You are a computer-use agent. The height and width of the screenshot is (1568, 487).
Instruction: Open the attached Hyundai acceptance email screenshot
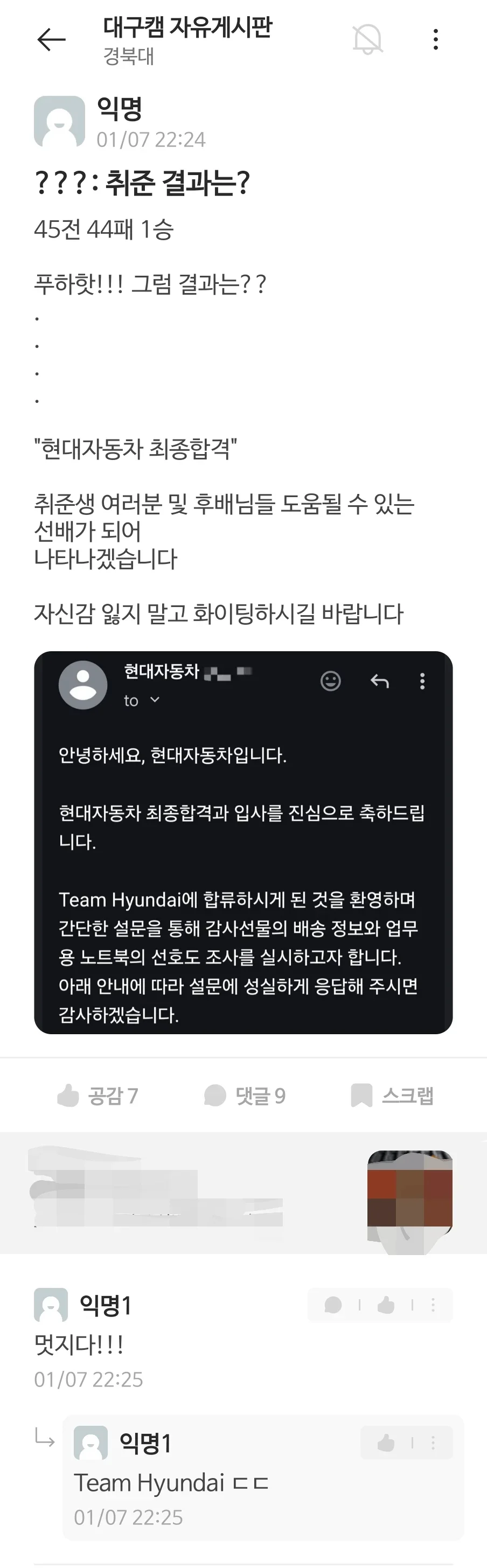244,842
